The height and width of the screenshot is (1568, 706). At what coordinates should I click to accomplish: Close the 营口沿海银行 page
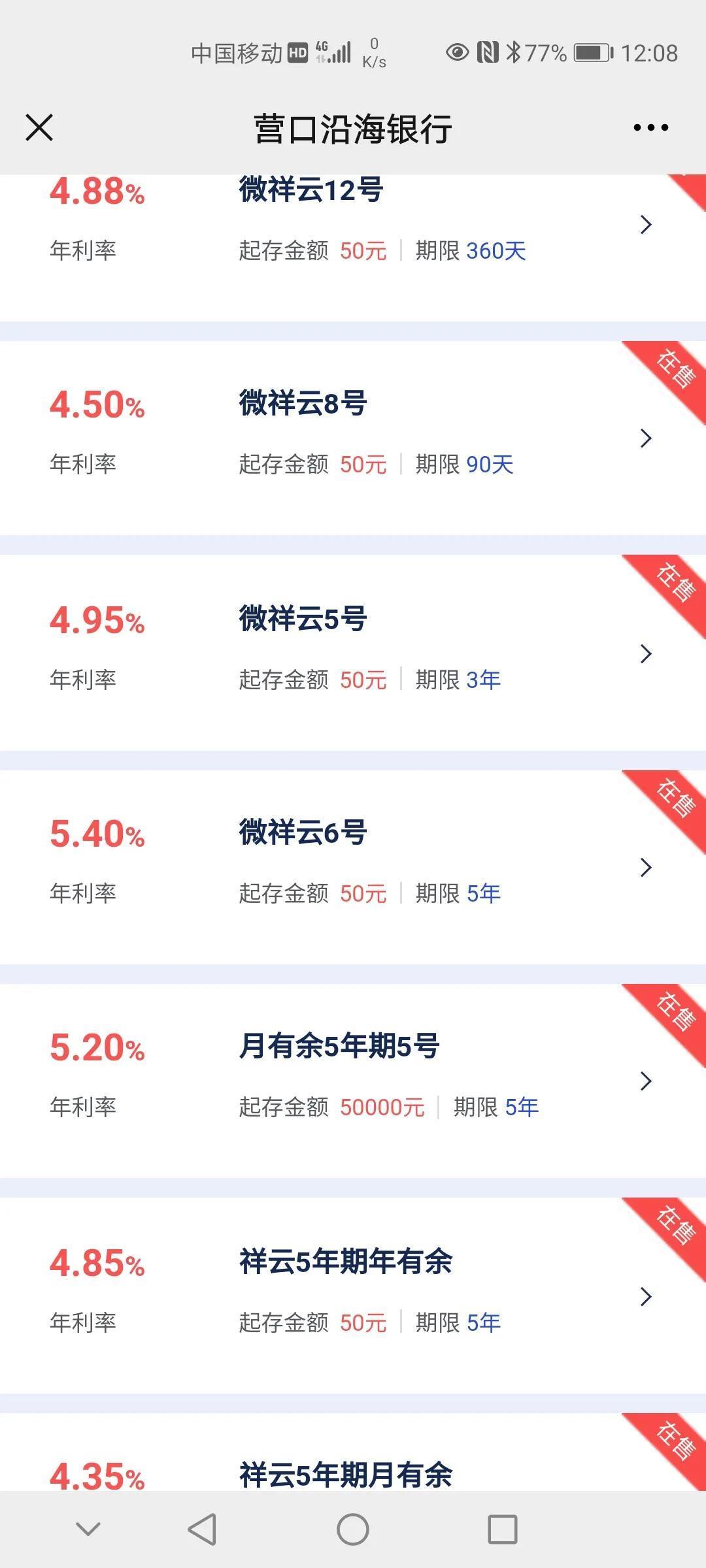click(39, 127)
